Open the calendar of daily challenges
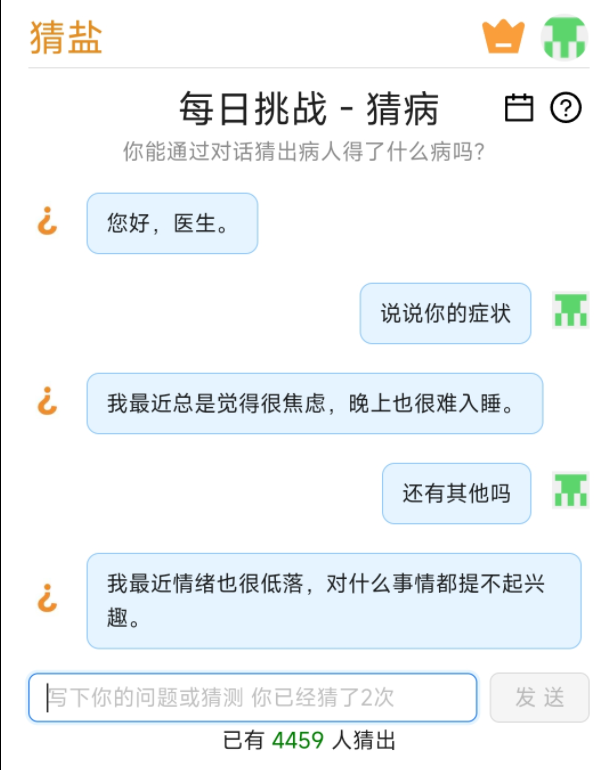The width and height of the screenshot is (616, 770). pyautogui.click(x=519, y=107)
